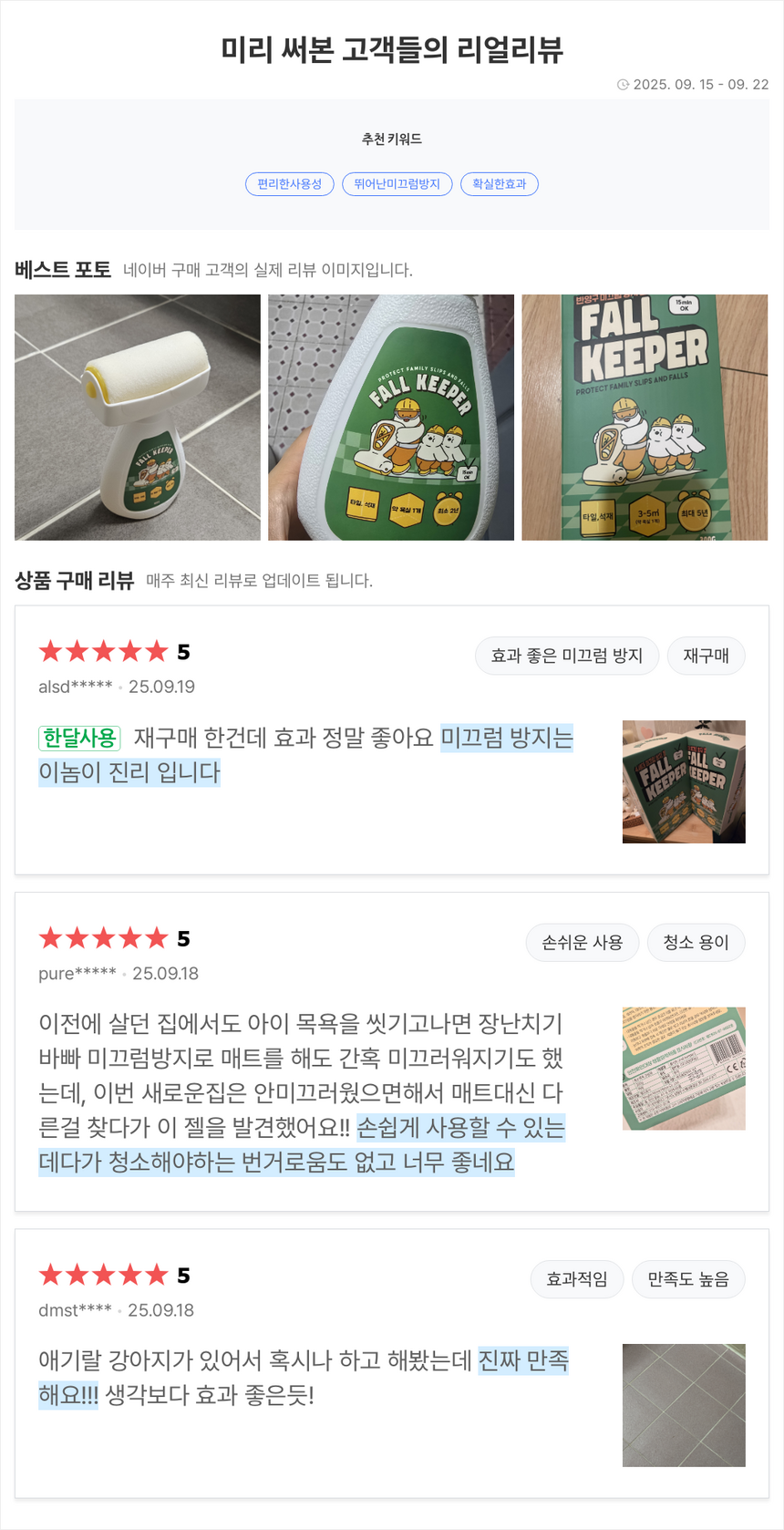Click the 손쉬운 사용 tag
The width and height of the screenshot is (784, 1530).
tap(582, 942)
